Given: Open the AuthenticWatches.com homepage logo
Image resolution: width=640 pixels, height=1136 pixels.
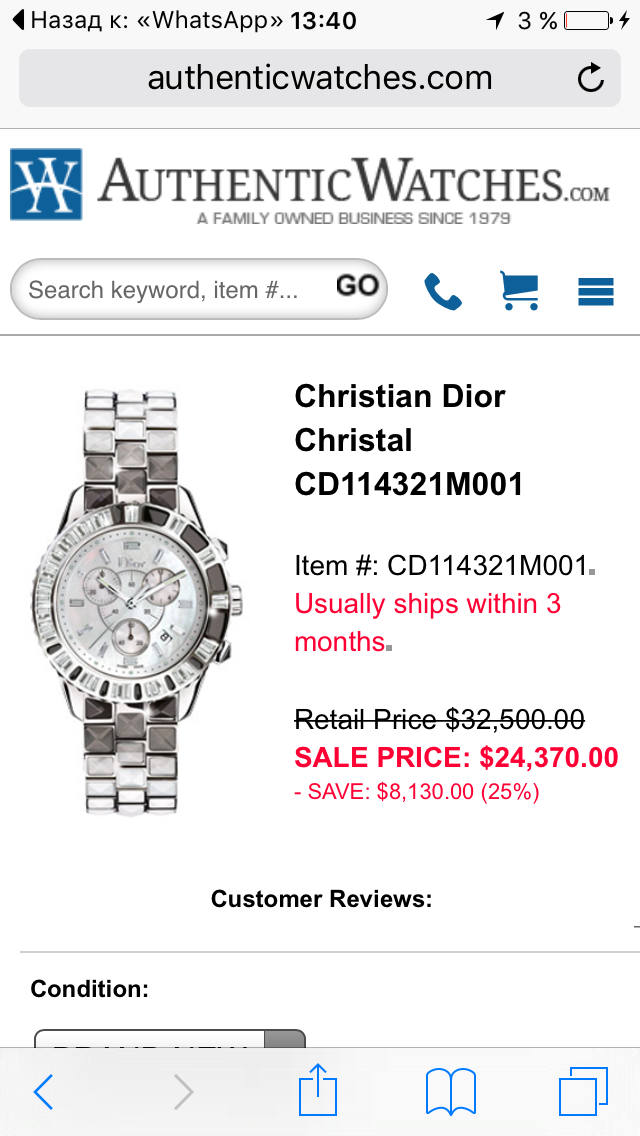Looking at the screenshot, I should point(310,185).
